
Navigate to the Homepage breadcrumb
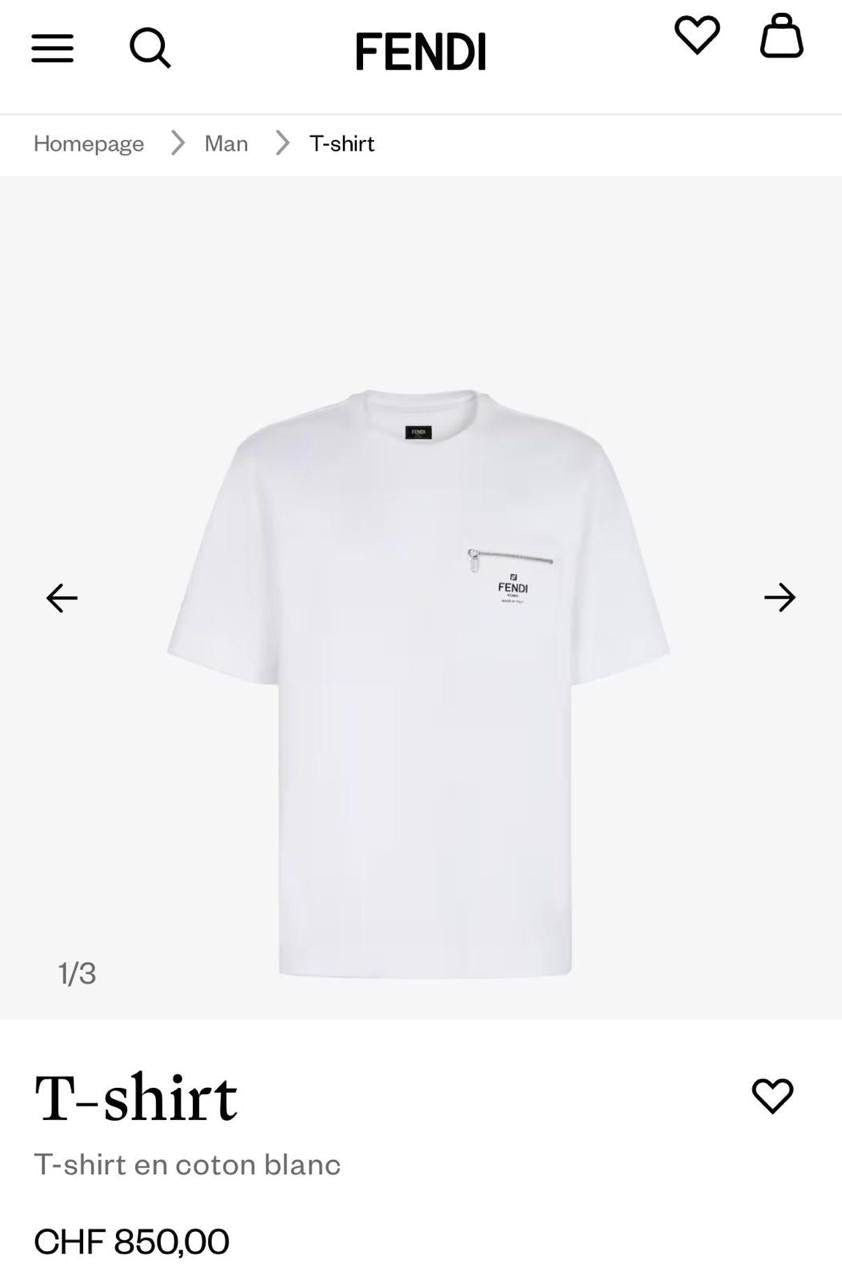88,144
